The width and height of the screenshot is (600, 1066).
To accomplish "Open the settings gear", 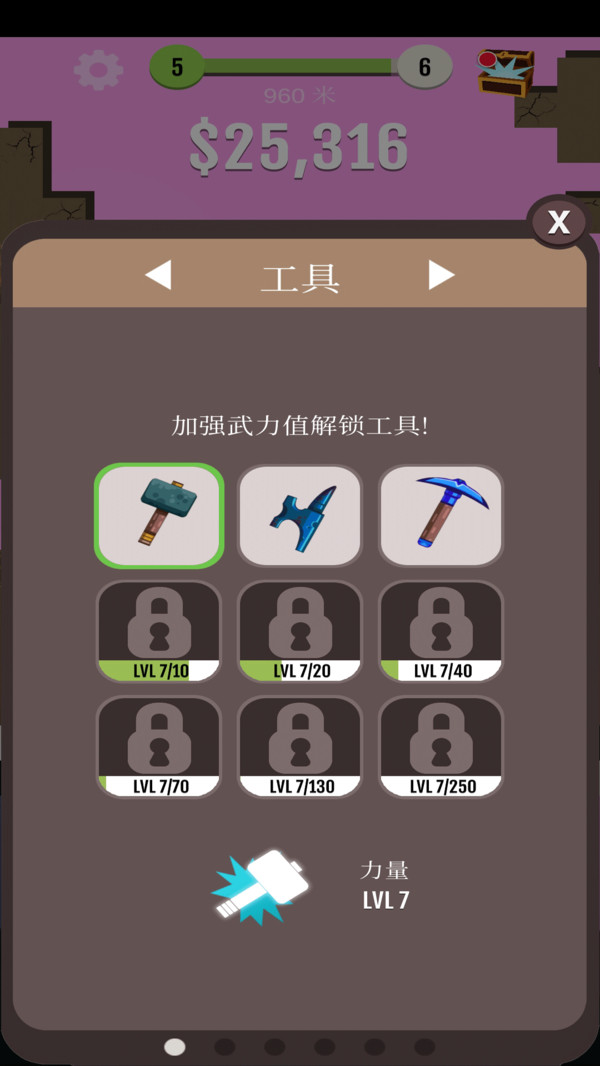I will (x=99, y=69).
